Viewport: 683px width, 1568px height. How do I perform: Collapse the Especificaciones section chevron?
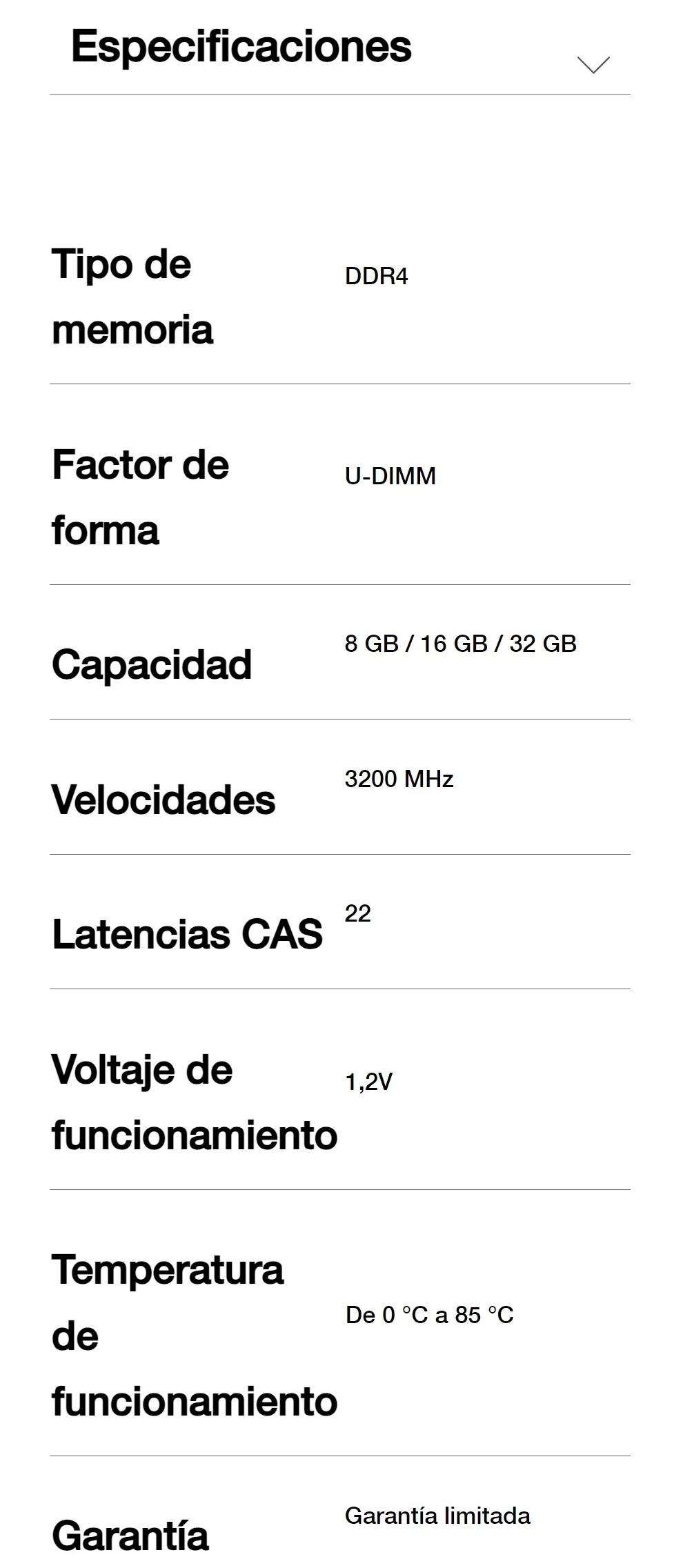(593, 65)
